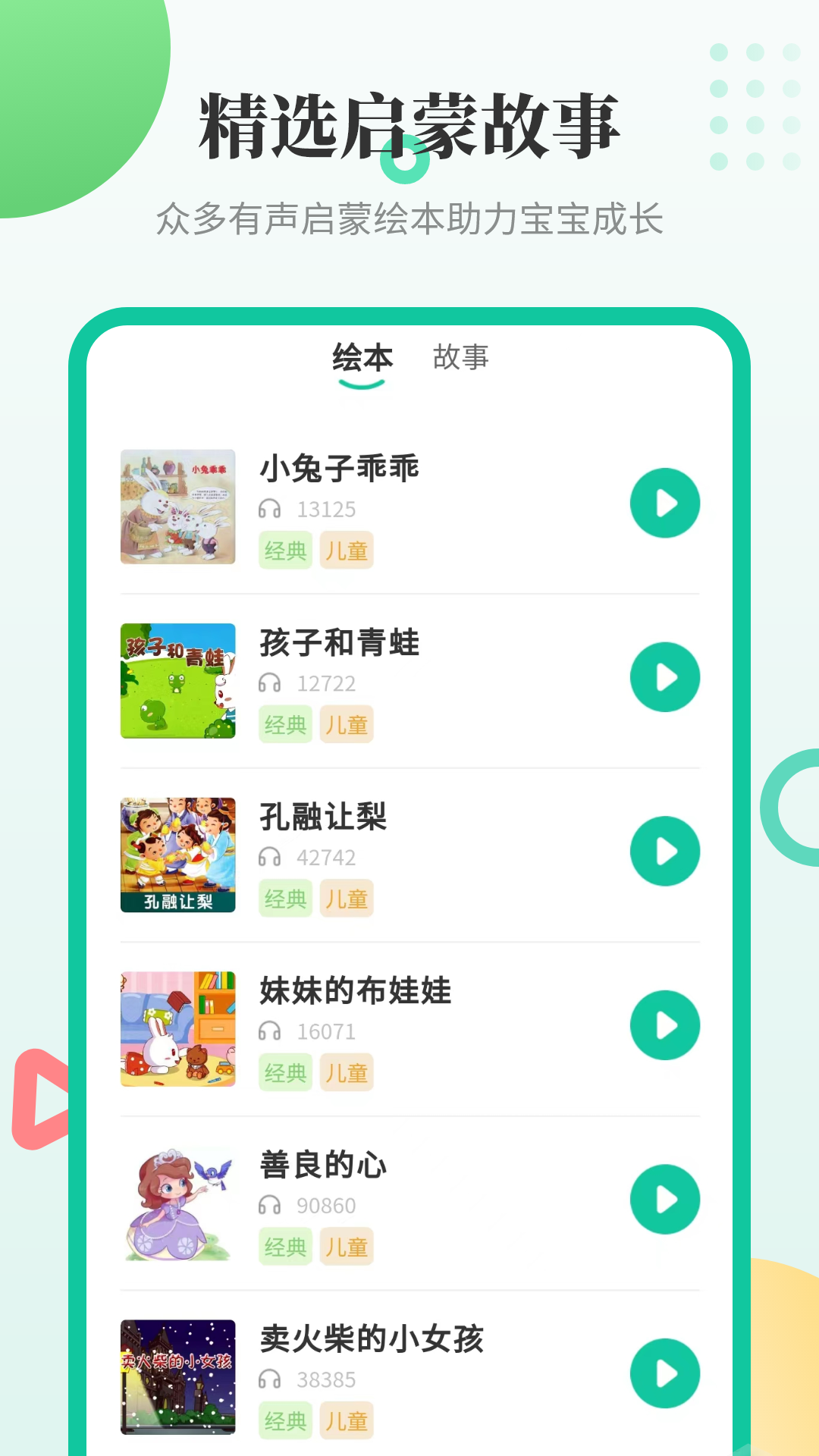The height and width of the screenshot is (1456, 819).
Task: Click the headphone icon beside 90860
Action: pos(269,1205)
